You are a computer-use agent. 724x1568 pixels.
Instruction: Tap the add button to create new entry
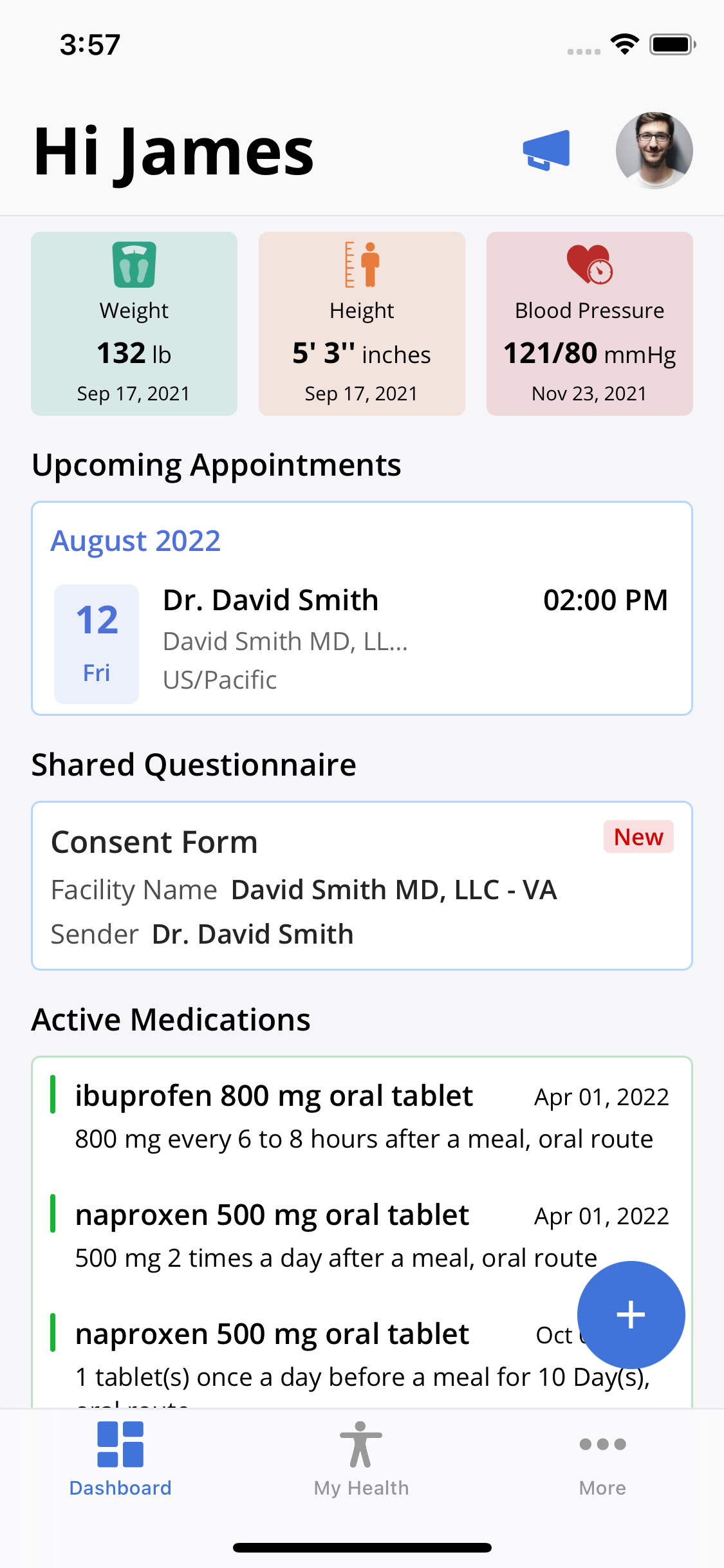(631, 1314)
